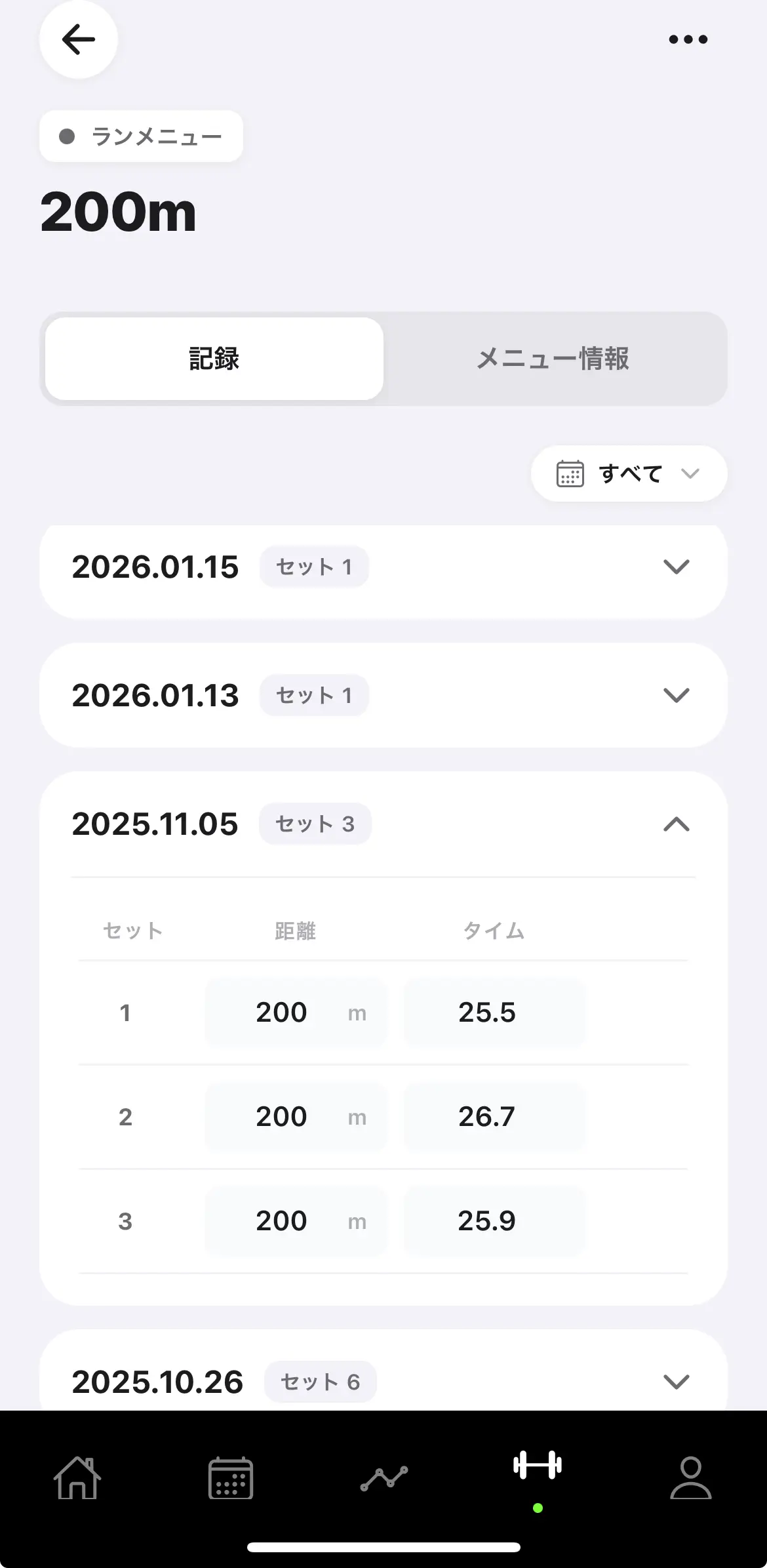
Task: Select the 記録 tab
Action: pyautogui.click(x=213, y=359)
